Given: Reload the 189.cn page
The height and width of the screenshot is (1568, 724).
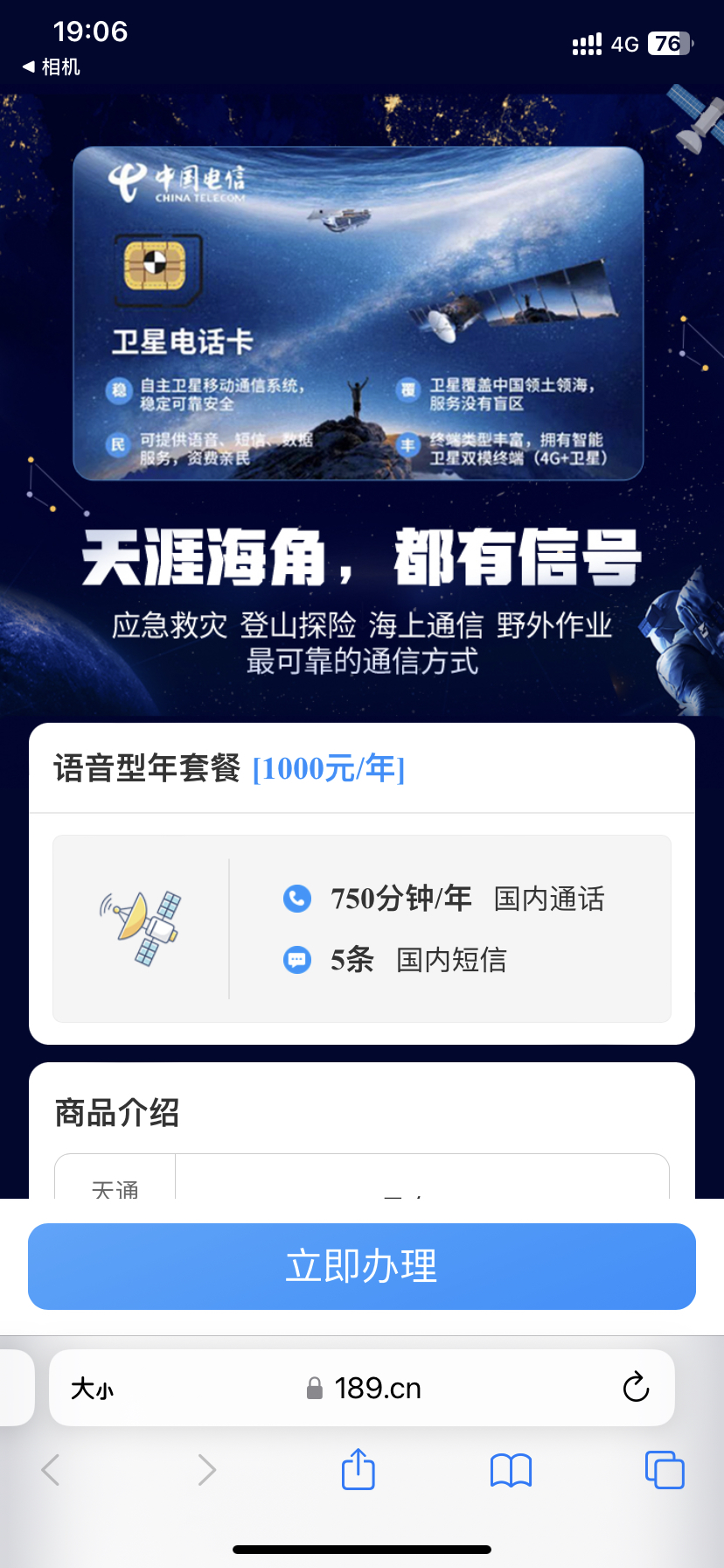Looking at the screenshot, I should (x=636, y=1387).
